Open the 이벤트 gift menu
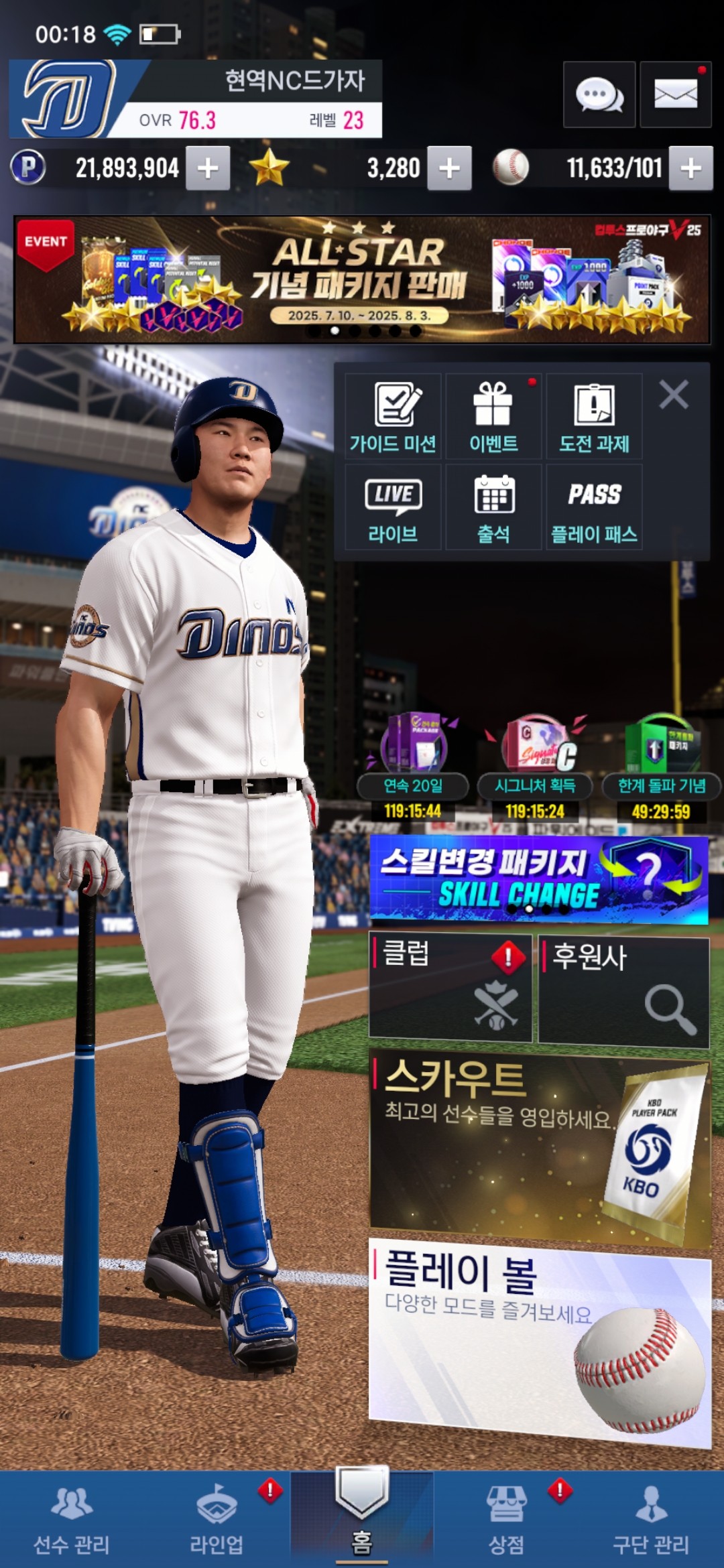The width and height of the screenshot is (724, 1568). coord(493,416)
